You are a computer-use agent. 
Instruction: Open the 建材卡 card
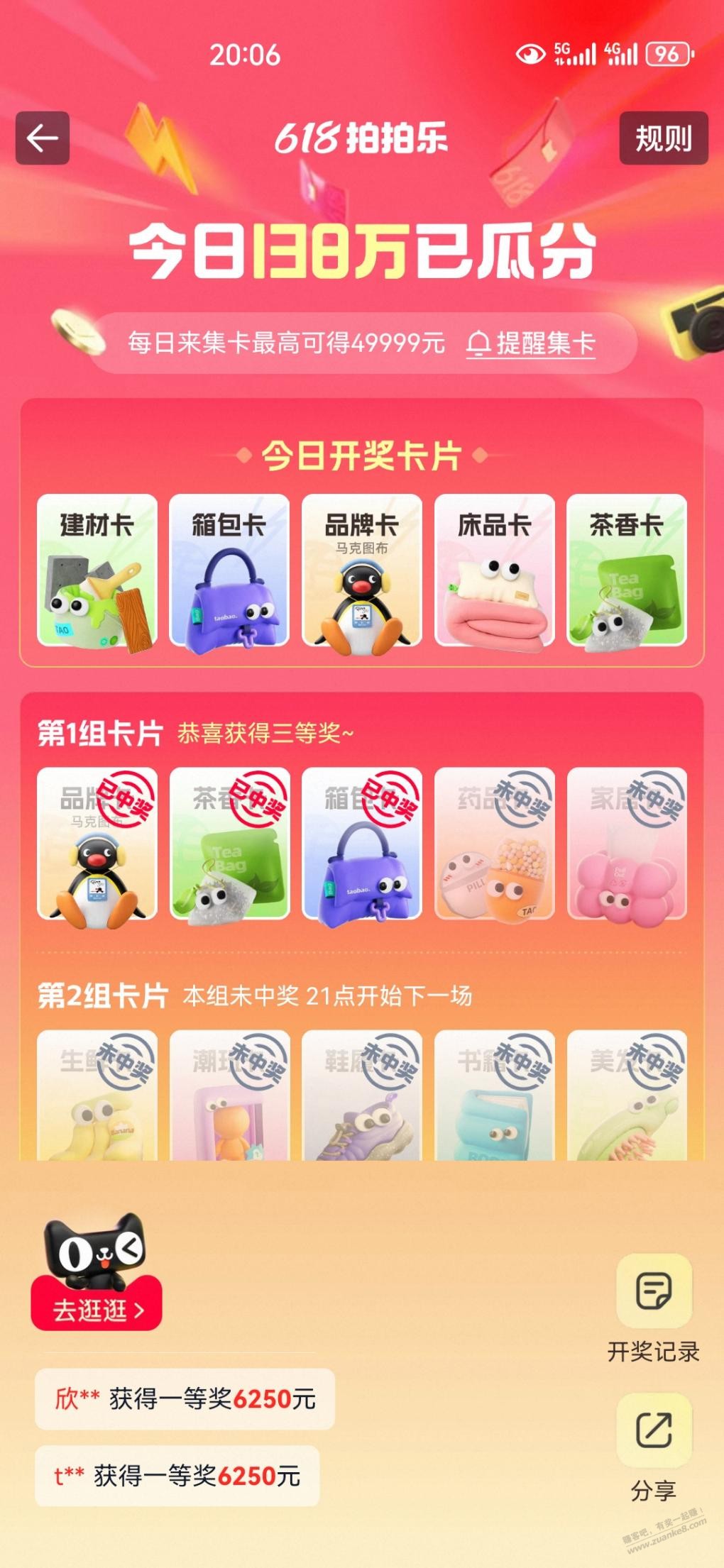click(x=97, y=570)
